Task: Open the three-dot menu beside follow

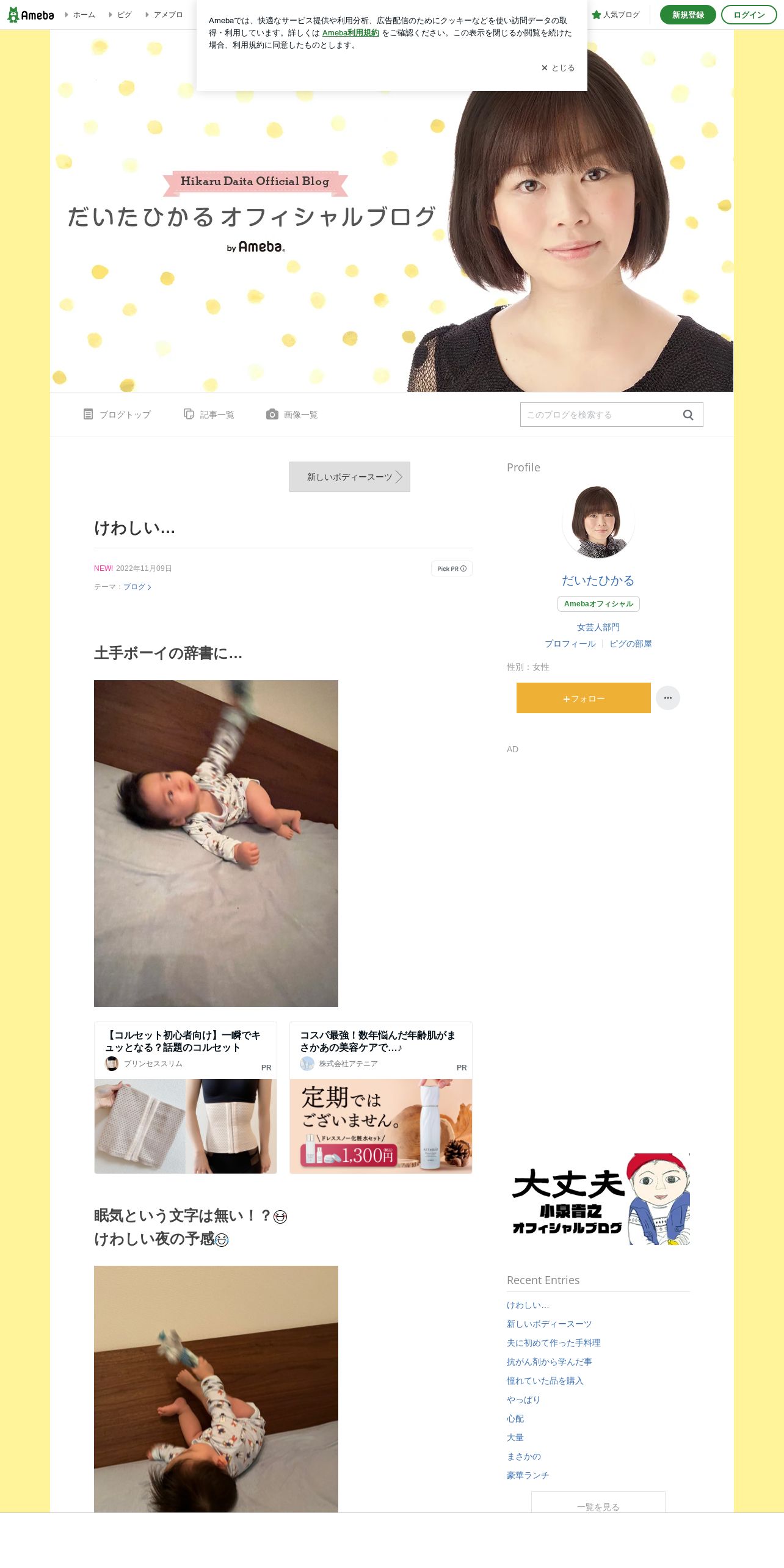Action: coord(668,698)
